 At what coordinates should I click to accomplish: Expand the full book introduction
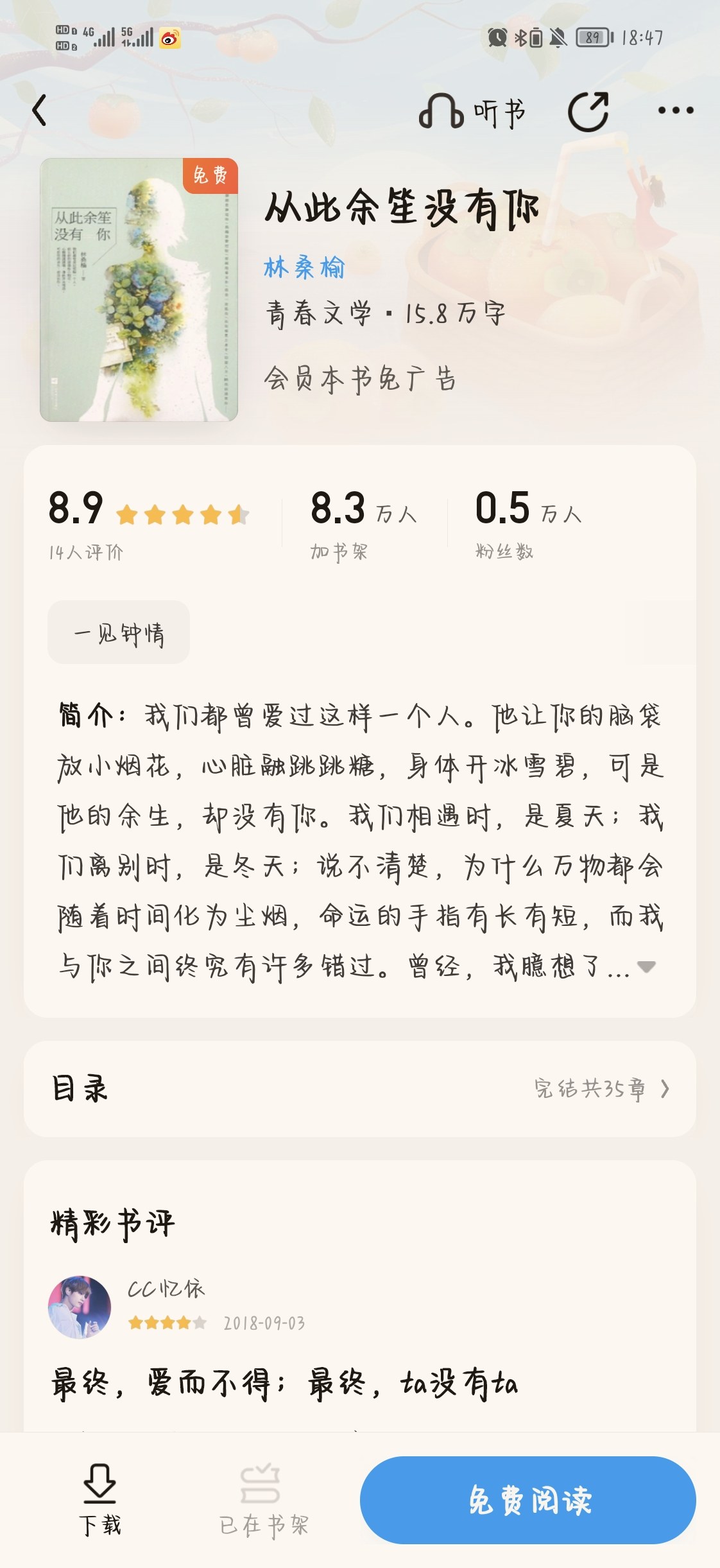(x=646, y=966)
